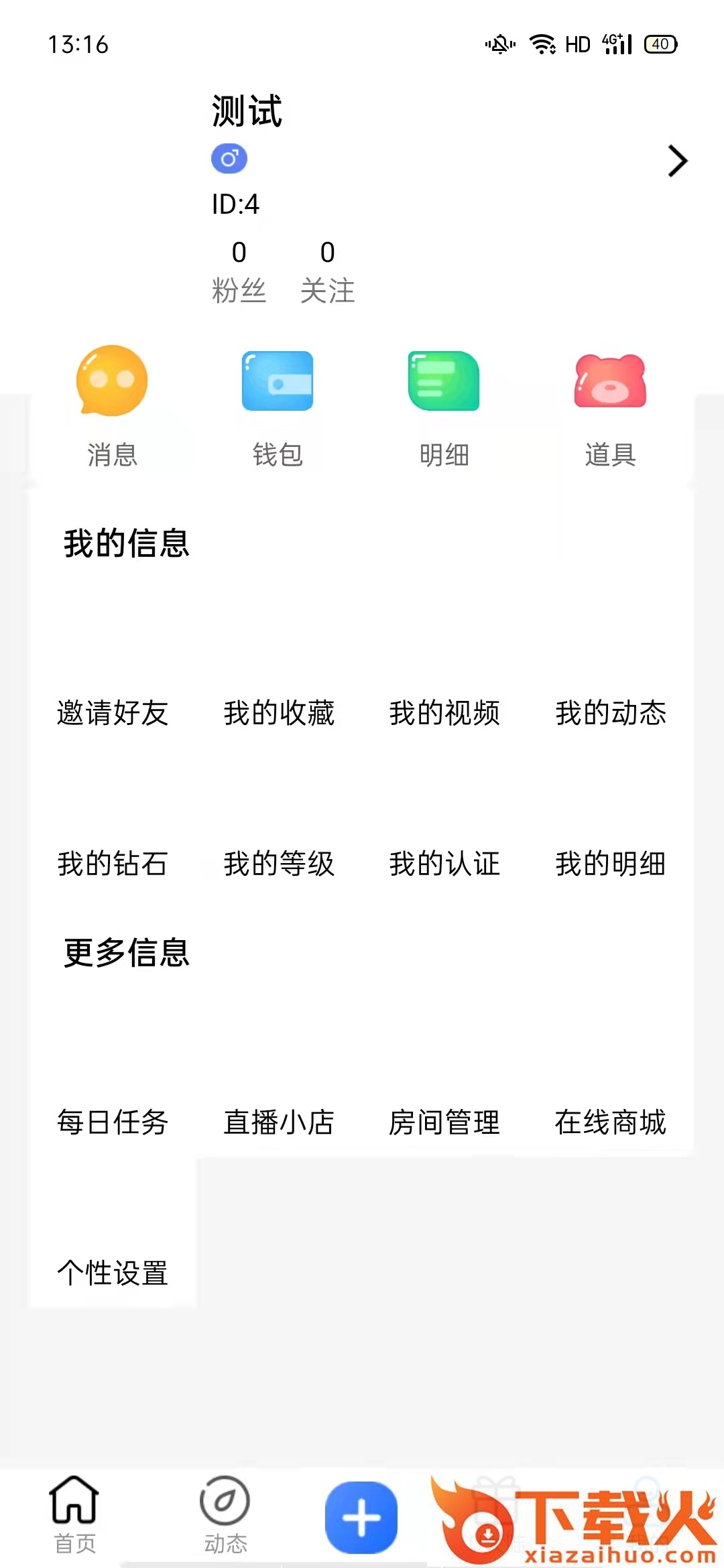Tap the blue plus create button
This screenshot has height=1568, width=724.
click(361, 1517)
